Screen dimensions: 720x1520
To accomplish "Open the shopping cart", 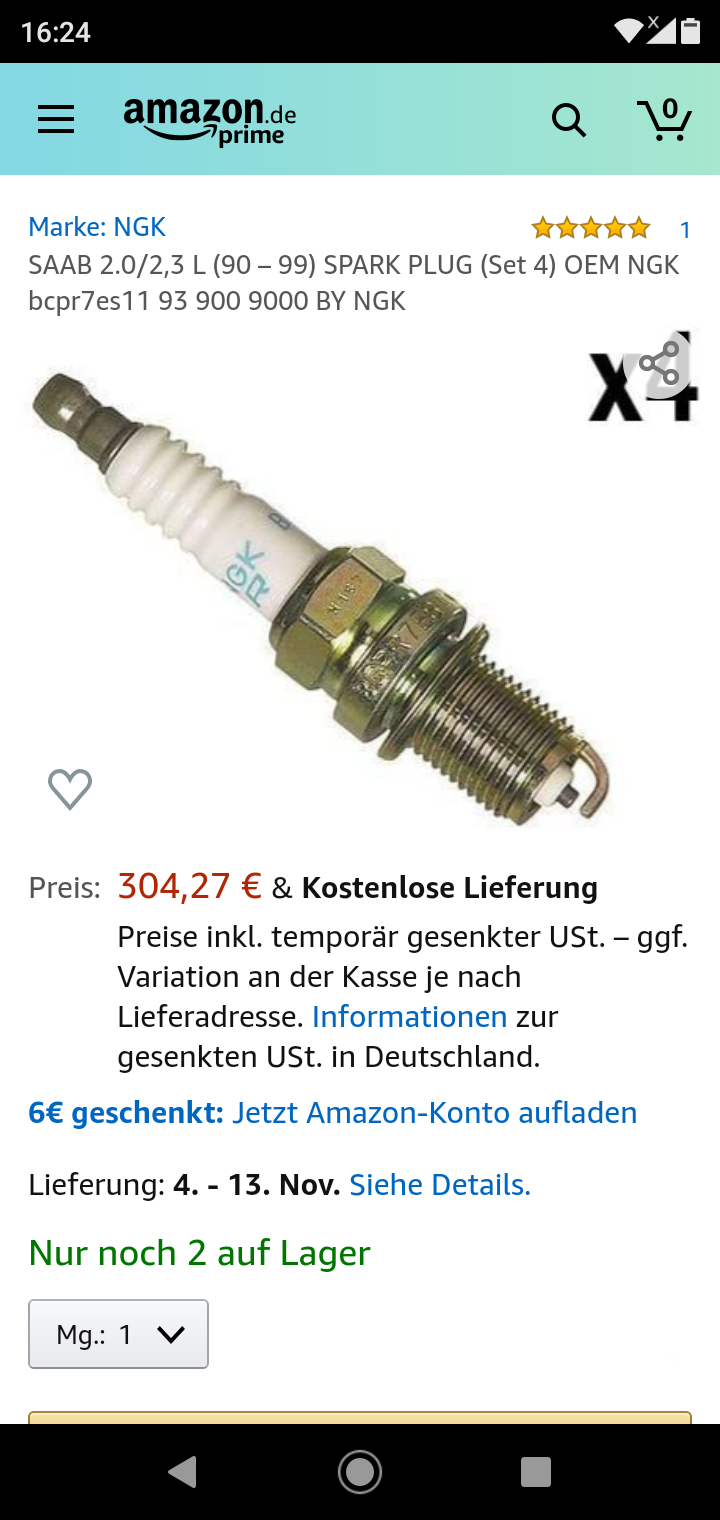I will click(x=665, y=119).
